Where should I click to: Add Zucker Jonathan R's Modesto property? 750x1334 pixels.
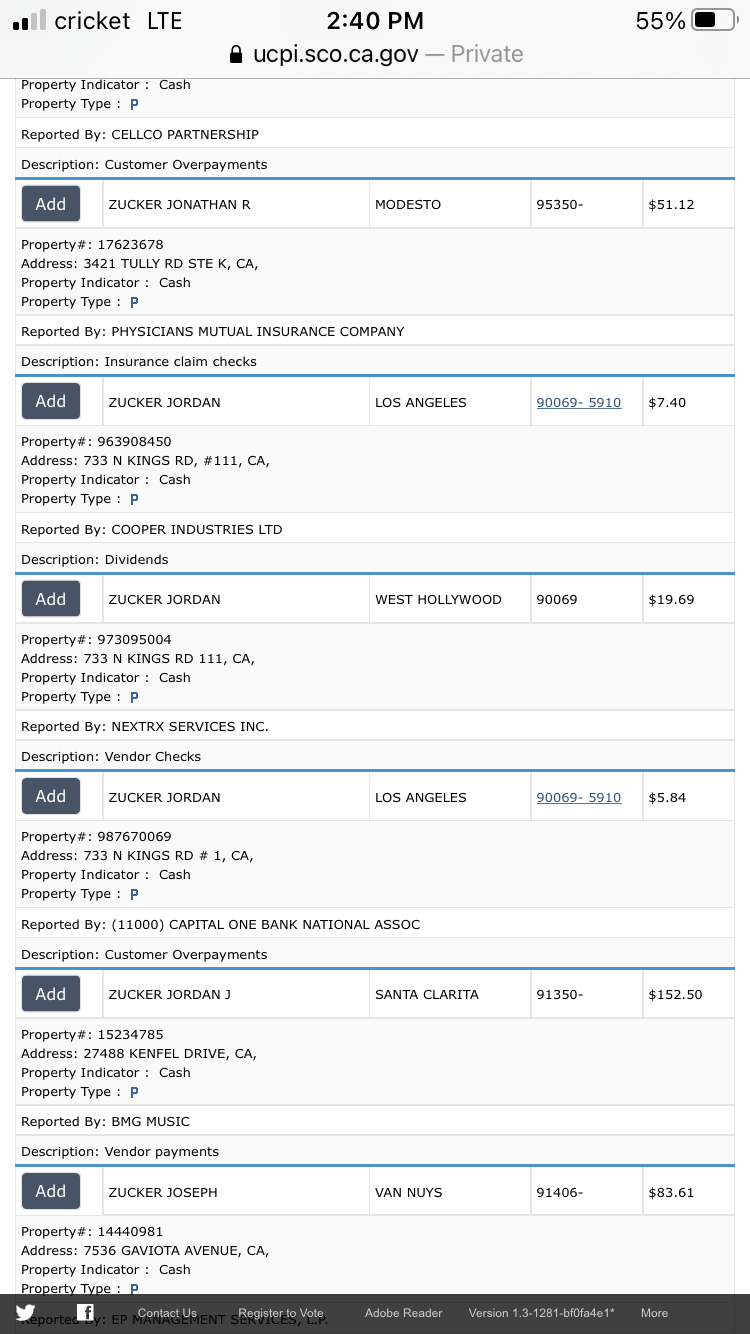(51, 204)
